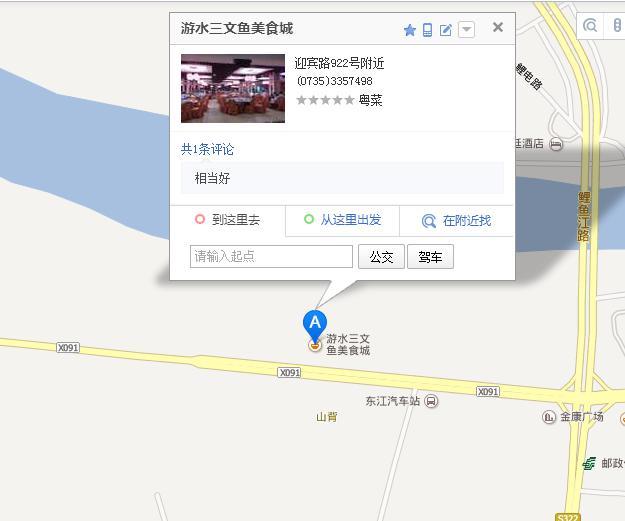This screenshot has height=521, width=625.
Task: Switch to the 到这里去 tab
Action: pos(228,220)
